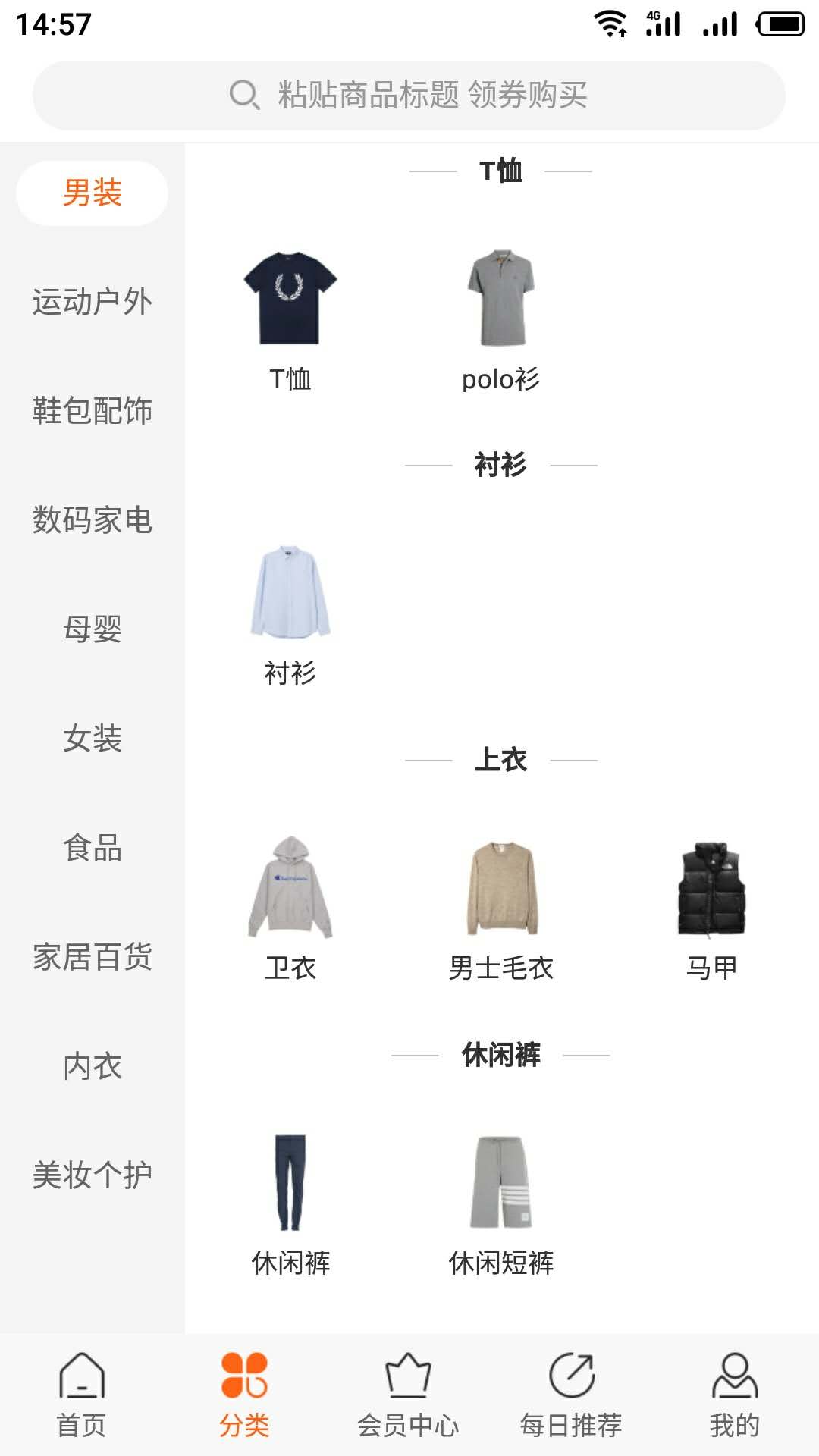
Task: Open the 美妆个护 category
Action: [x=93, y=1175]
